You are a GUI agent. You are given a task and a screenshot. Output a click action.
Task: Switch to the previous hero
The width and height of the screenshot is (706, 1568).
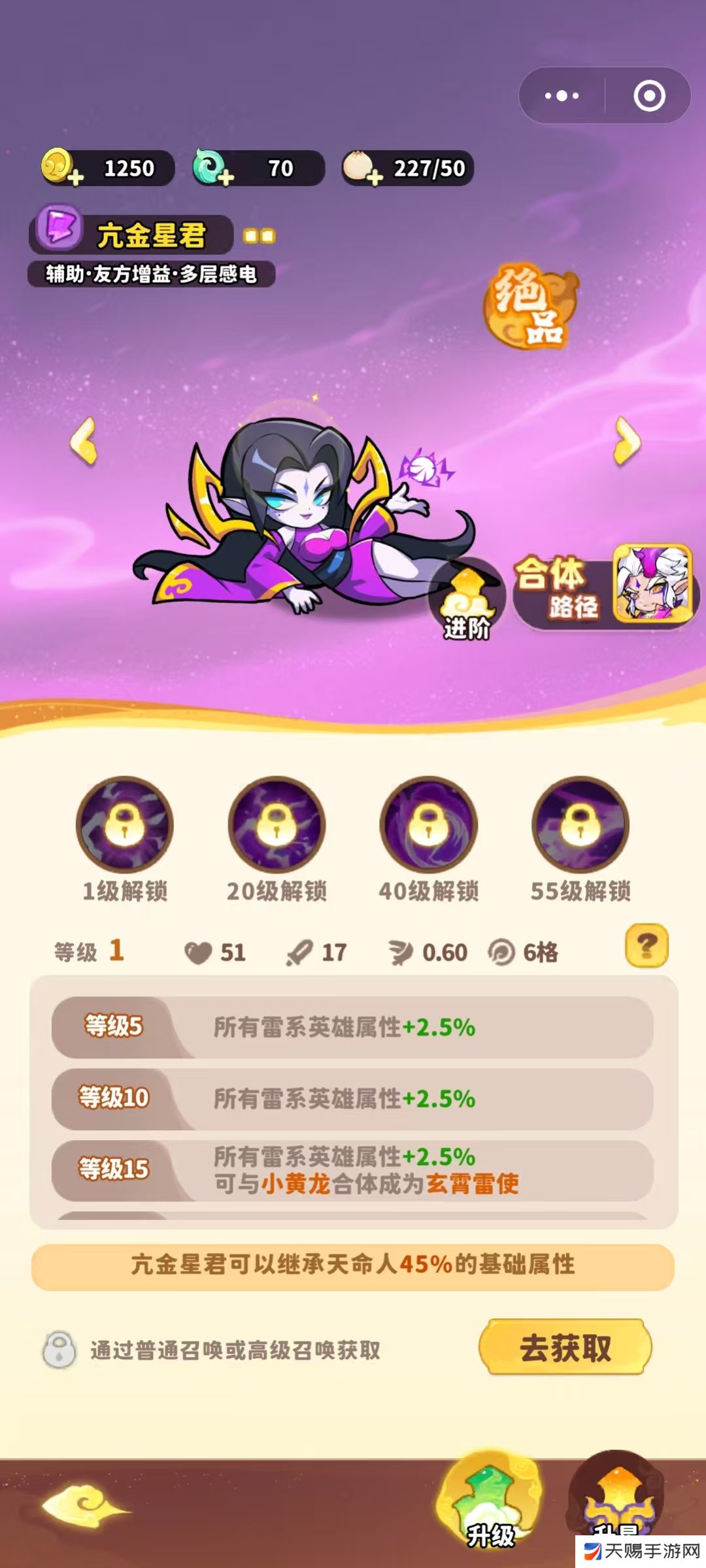click(x=84, y=441)
